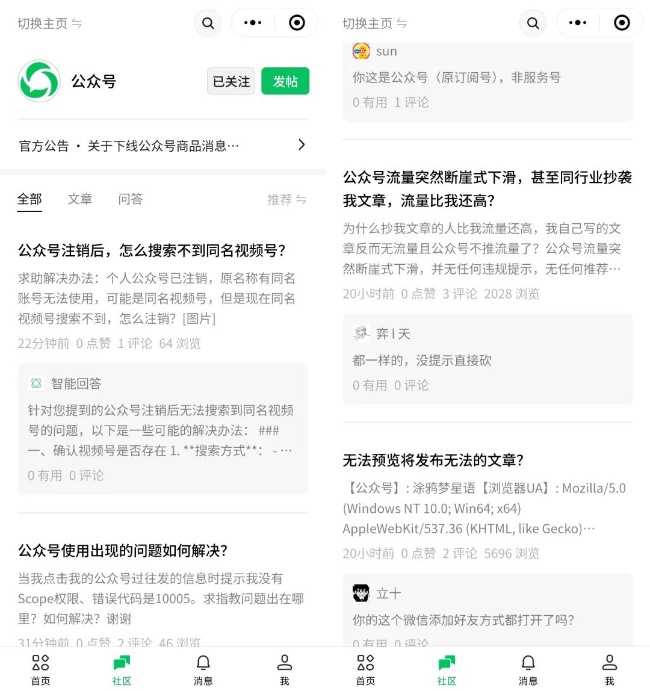Image resolution: width=650 pixels, height=691 pixels.
Task: Open post 无法预览将发布无法的文章?
Action: [x=433, y=460]
